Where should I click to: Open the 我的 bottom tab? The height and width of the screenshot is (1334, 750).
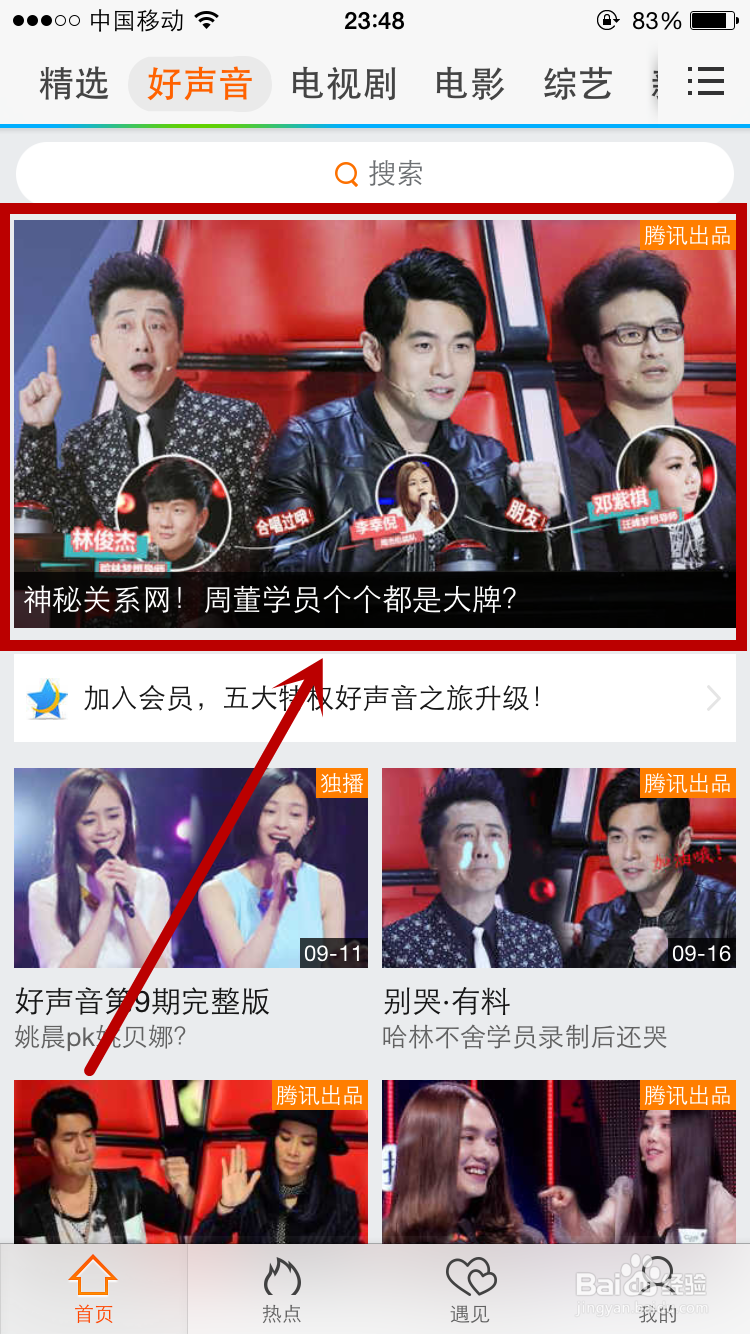coord(657,1290)
